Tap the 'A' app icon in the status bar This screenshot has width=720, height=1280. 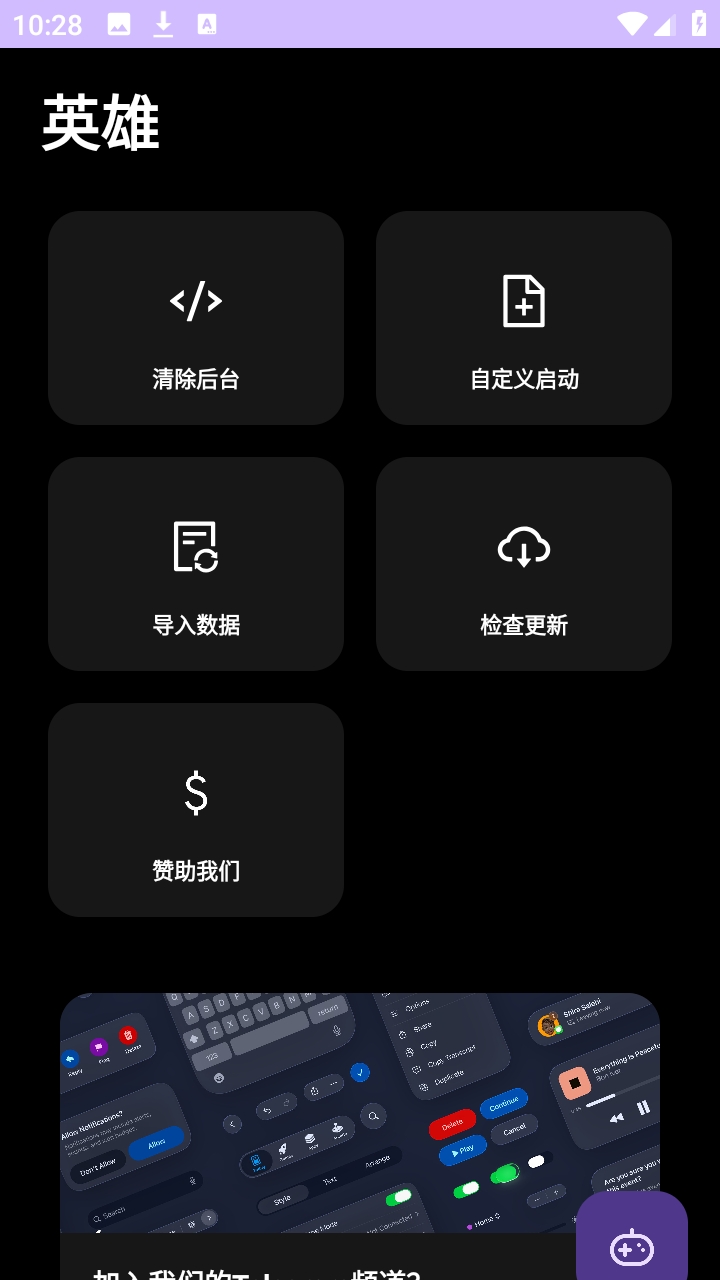pyautogui.click(x=205, y=25)
